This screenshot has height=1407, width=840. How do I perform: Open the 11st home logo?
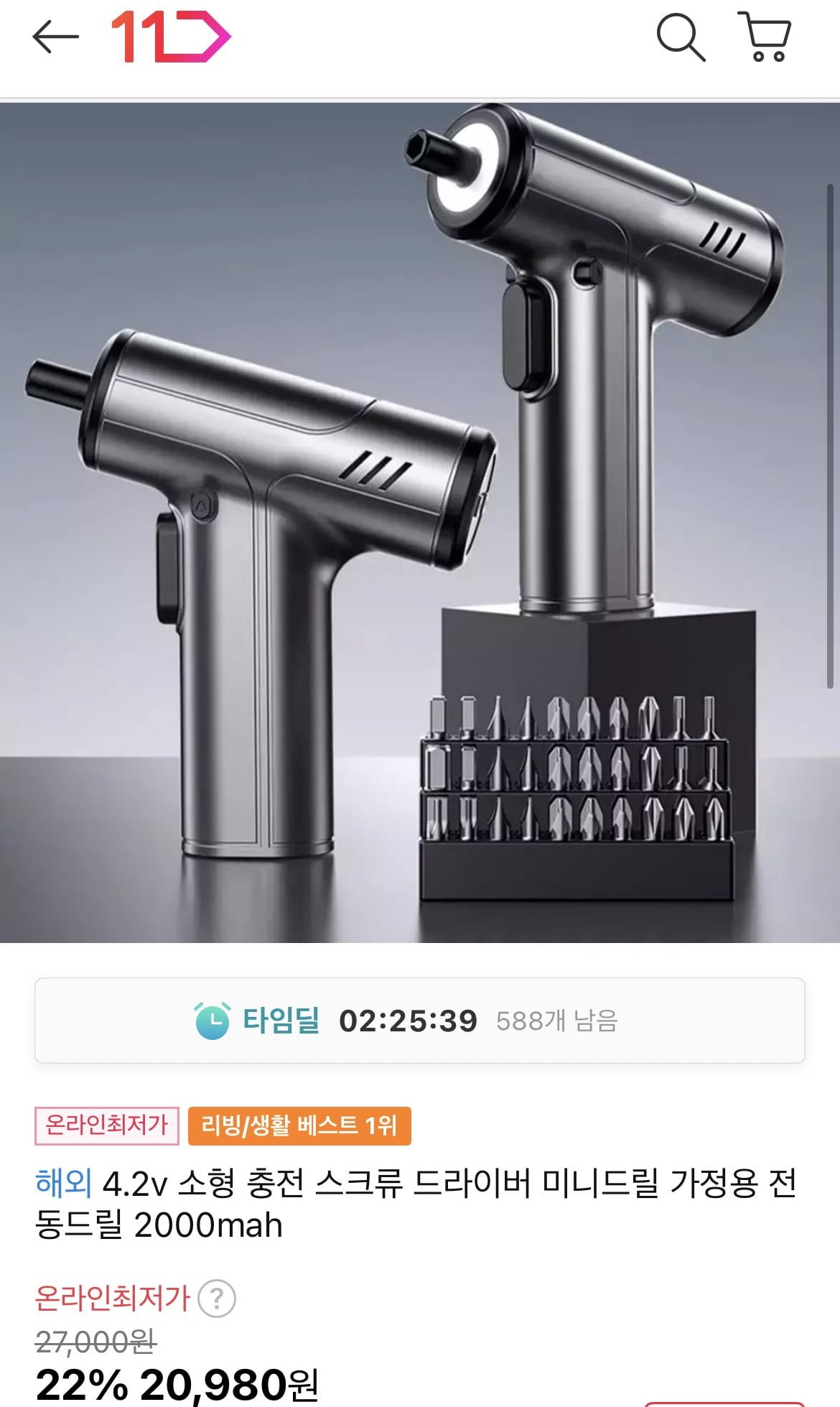tap(170, 37)
